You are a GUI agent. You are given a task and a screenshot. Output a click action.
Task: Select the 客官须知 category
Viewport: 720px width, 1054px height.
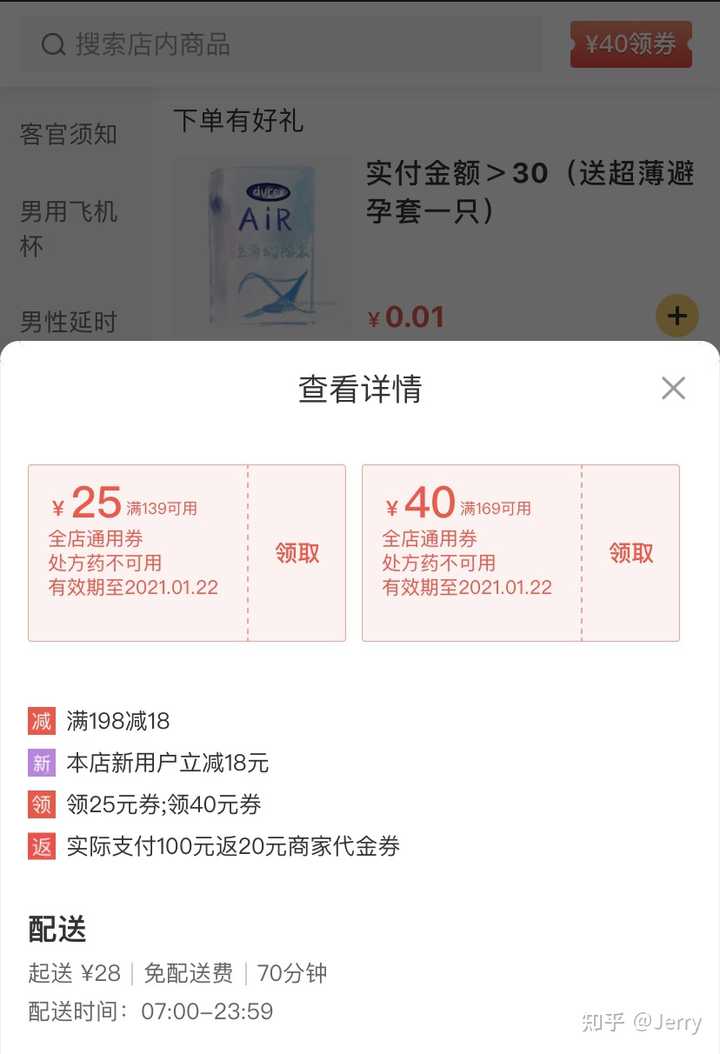tap(69, 134)
